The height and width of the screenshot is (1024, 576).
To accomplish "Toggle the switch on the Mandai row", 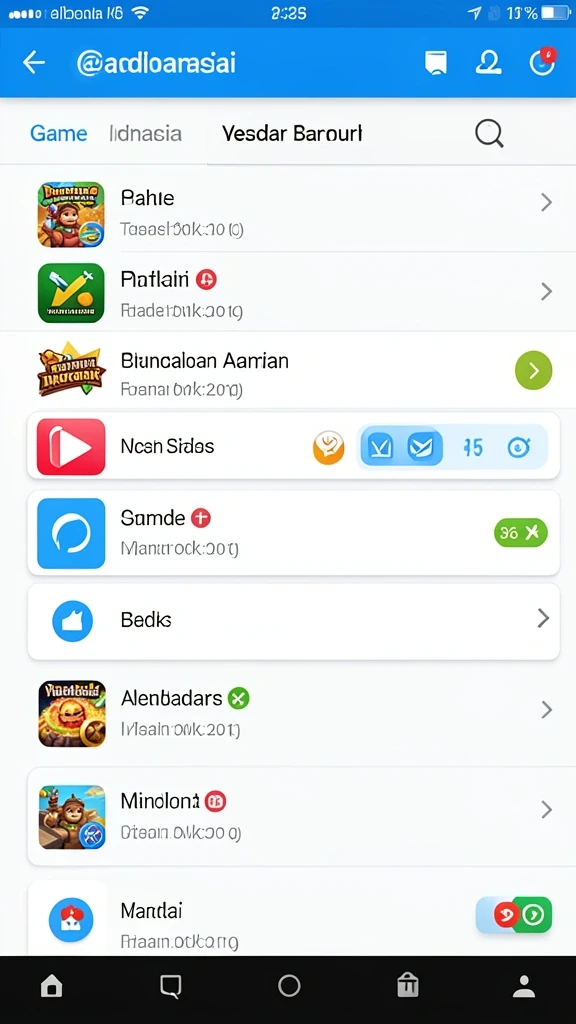I will tap(514, 915).
